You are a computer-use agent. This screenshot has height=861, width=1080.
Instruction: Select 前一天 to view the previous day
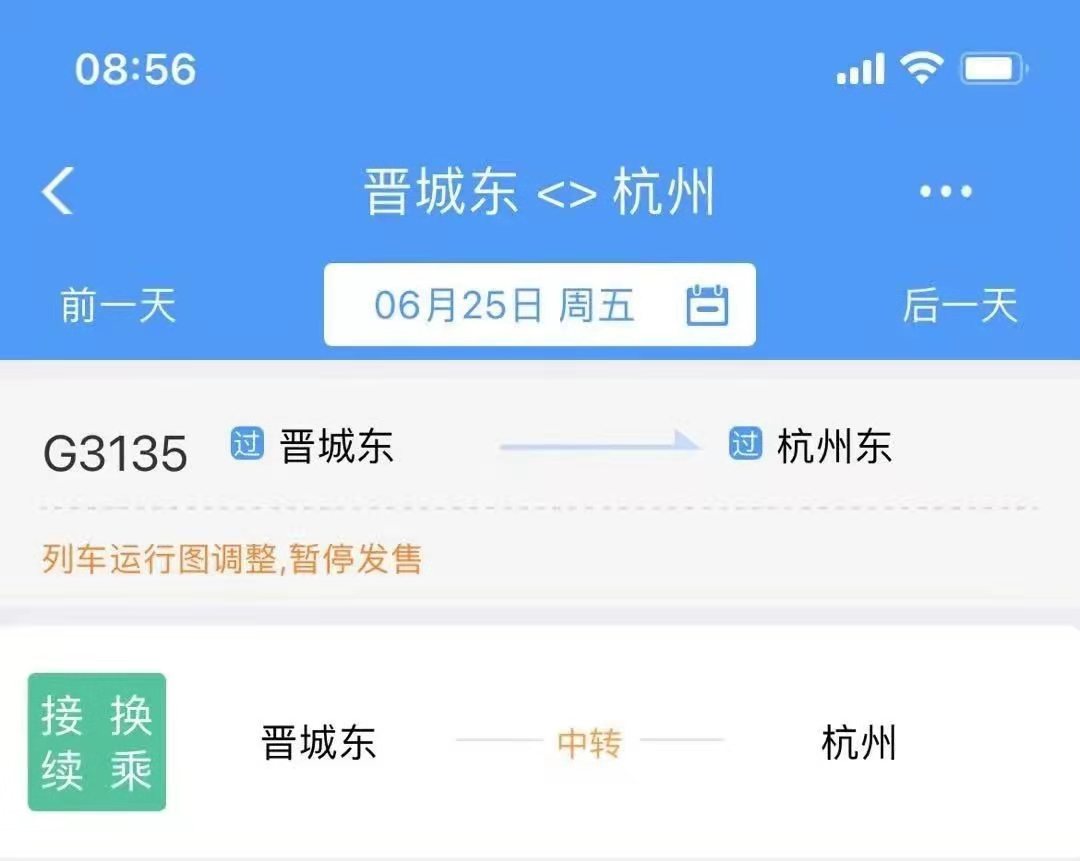pyautogui.click(x=118, y=306)
